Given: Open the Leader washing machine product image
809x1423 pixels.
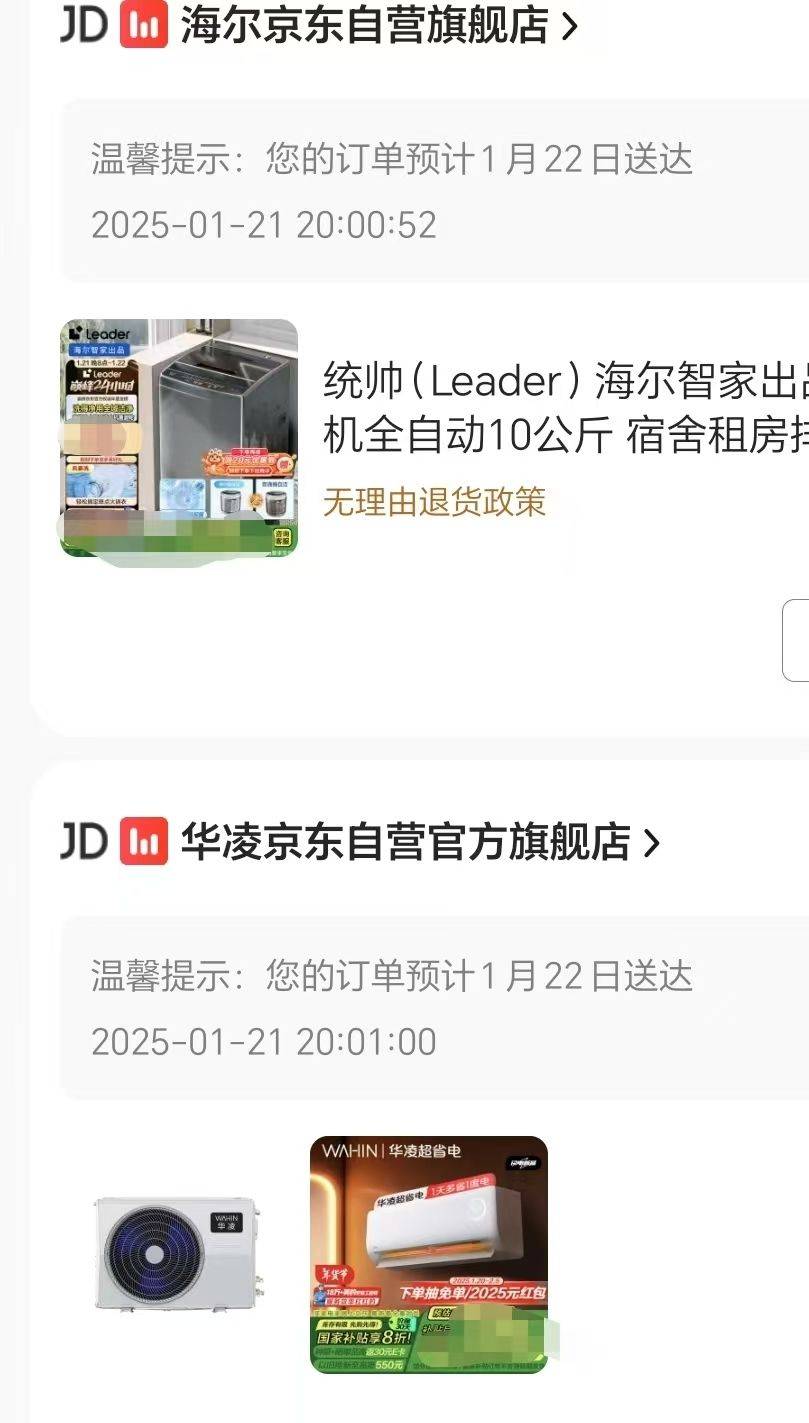Looking at the screenshot, I should coord(179,438).
